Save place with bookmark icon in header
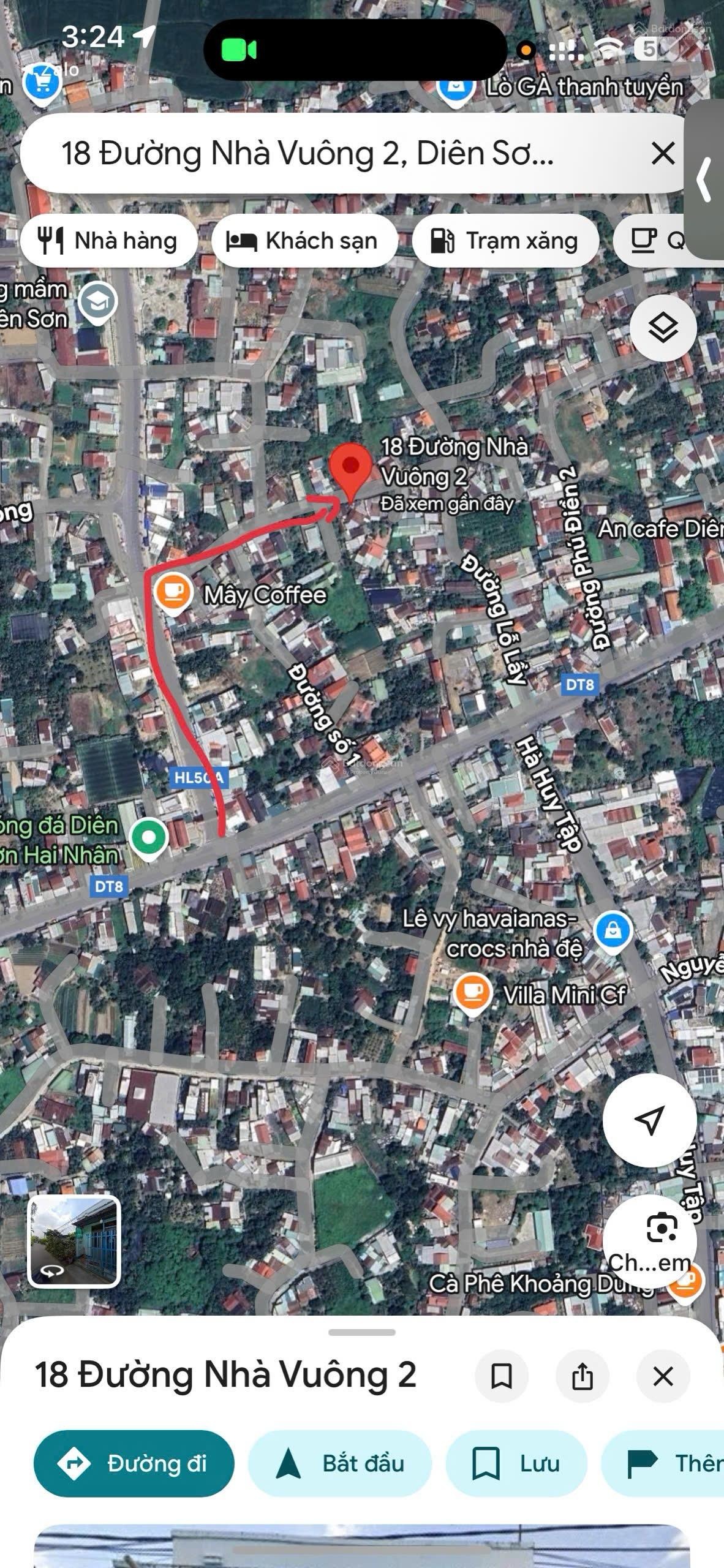This screenshot has width=724, height=1568. tap(502, 1376)
